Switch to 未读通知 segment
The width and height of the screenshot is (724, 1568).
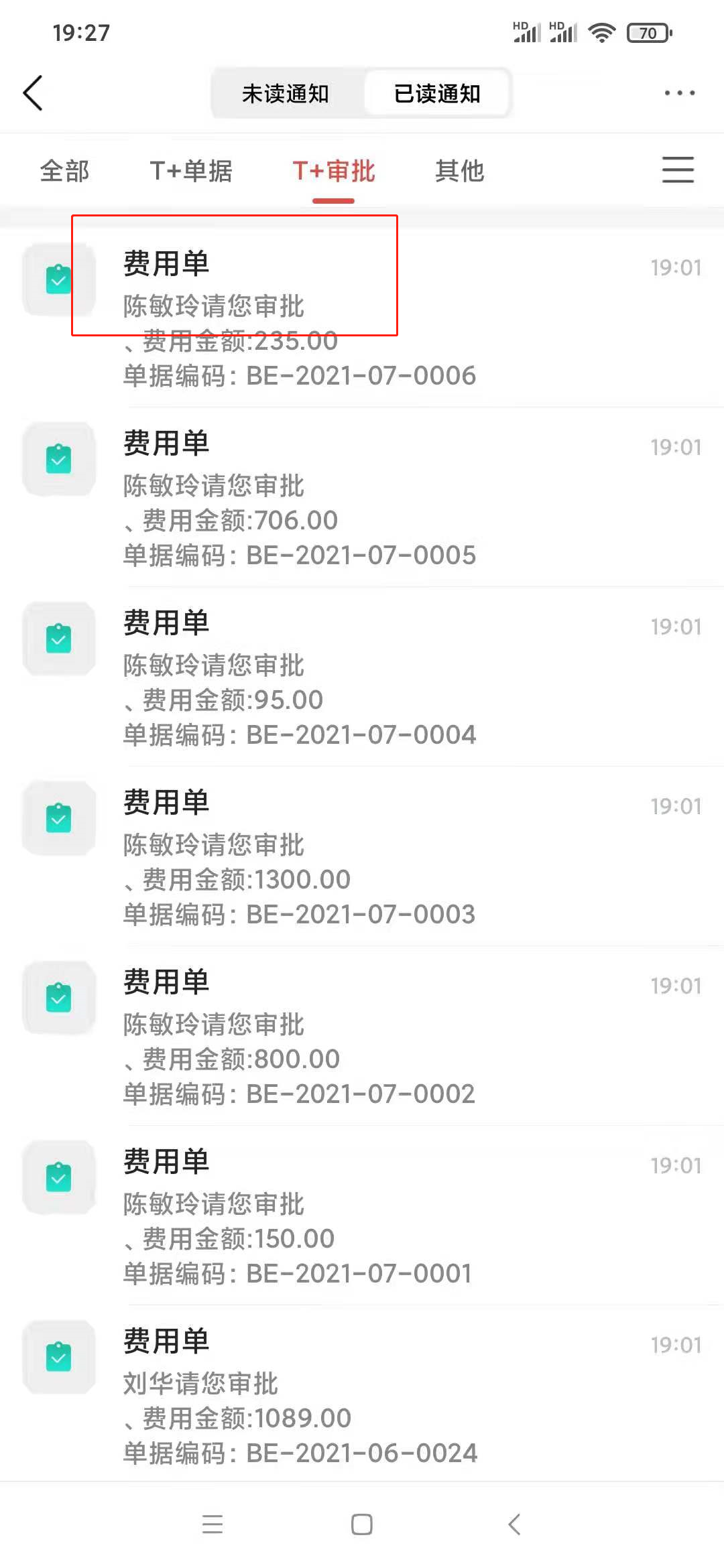point(286,93)
